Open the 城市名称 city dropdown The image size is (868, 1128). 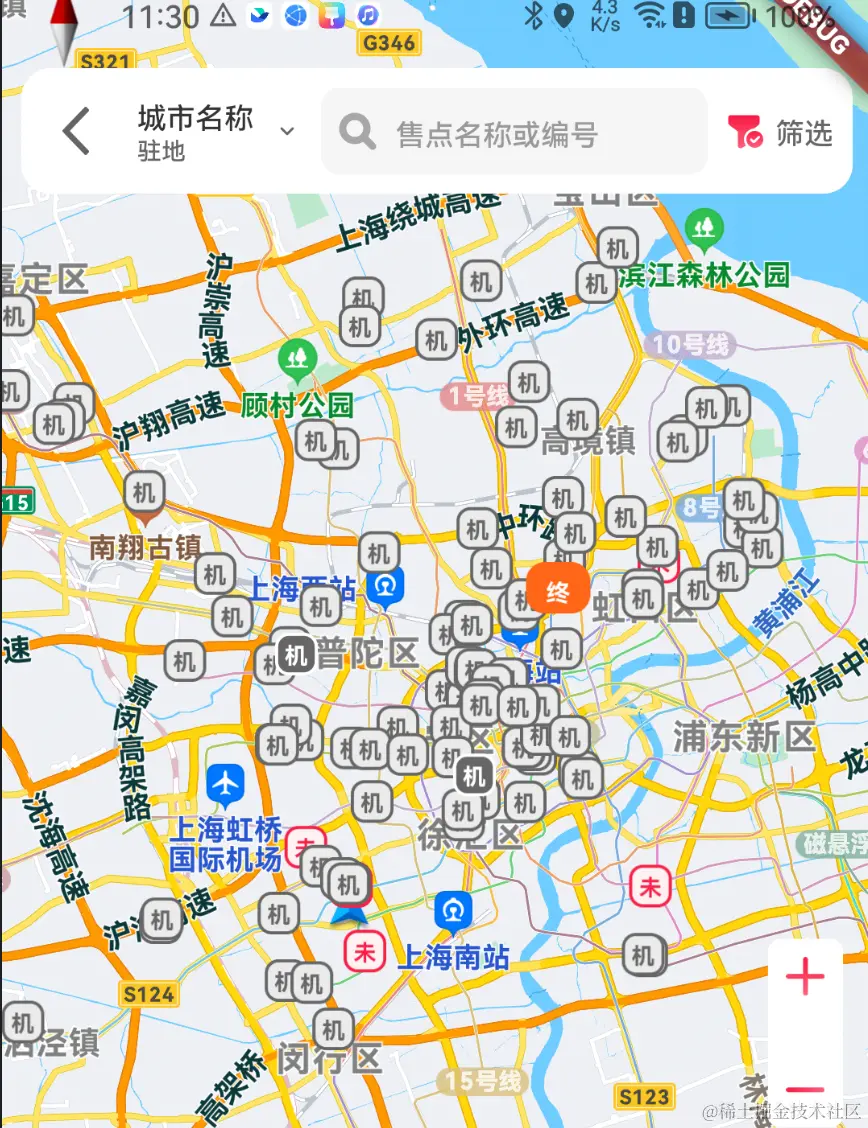tap(215, 131)
